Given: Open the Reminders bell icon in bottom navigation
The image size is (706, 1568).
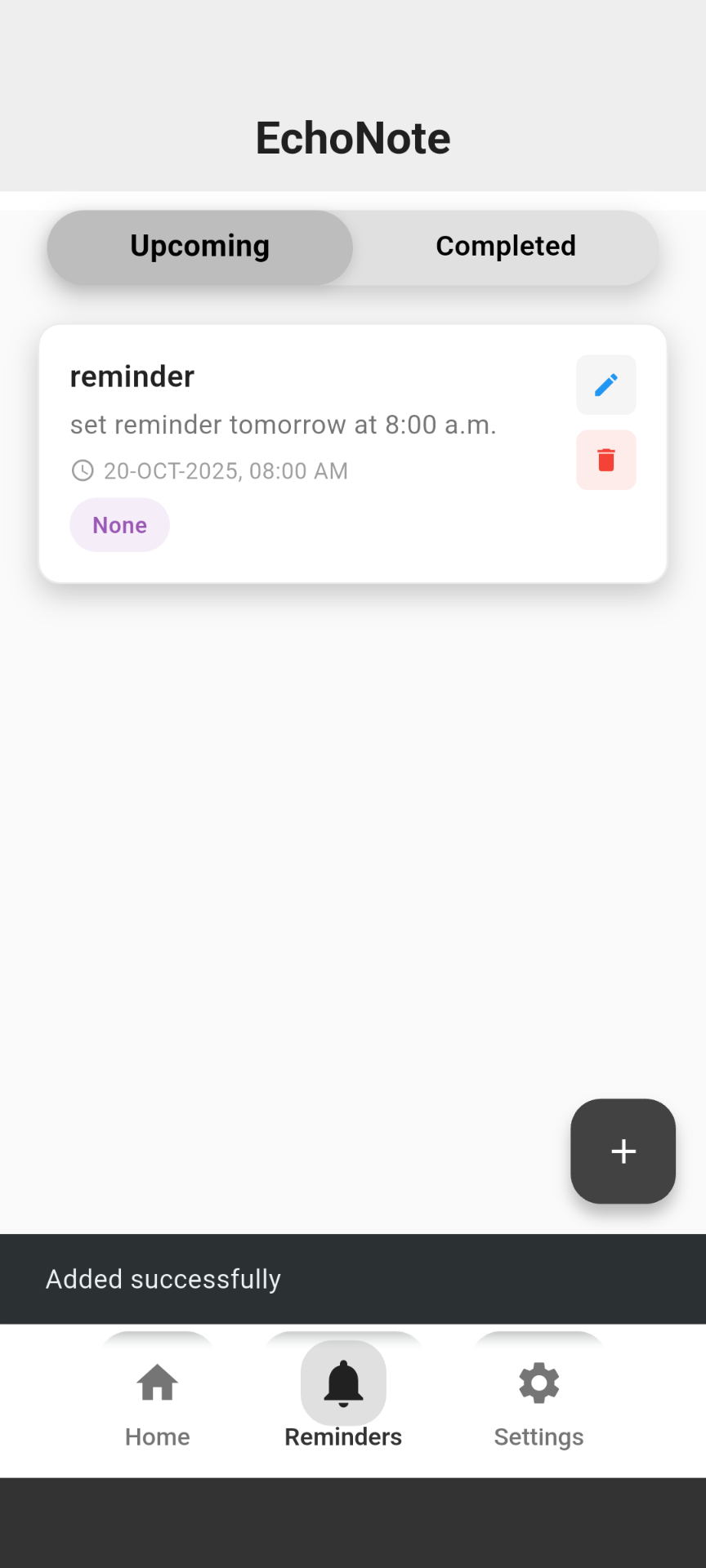Looking at the screenshot, I should 342,1383.
